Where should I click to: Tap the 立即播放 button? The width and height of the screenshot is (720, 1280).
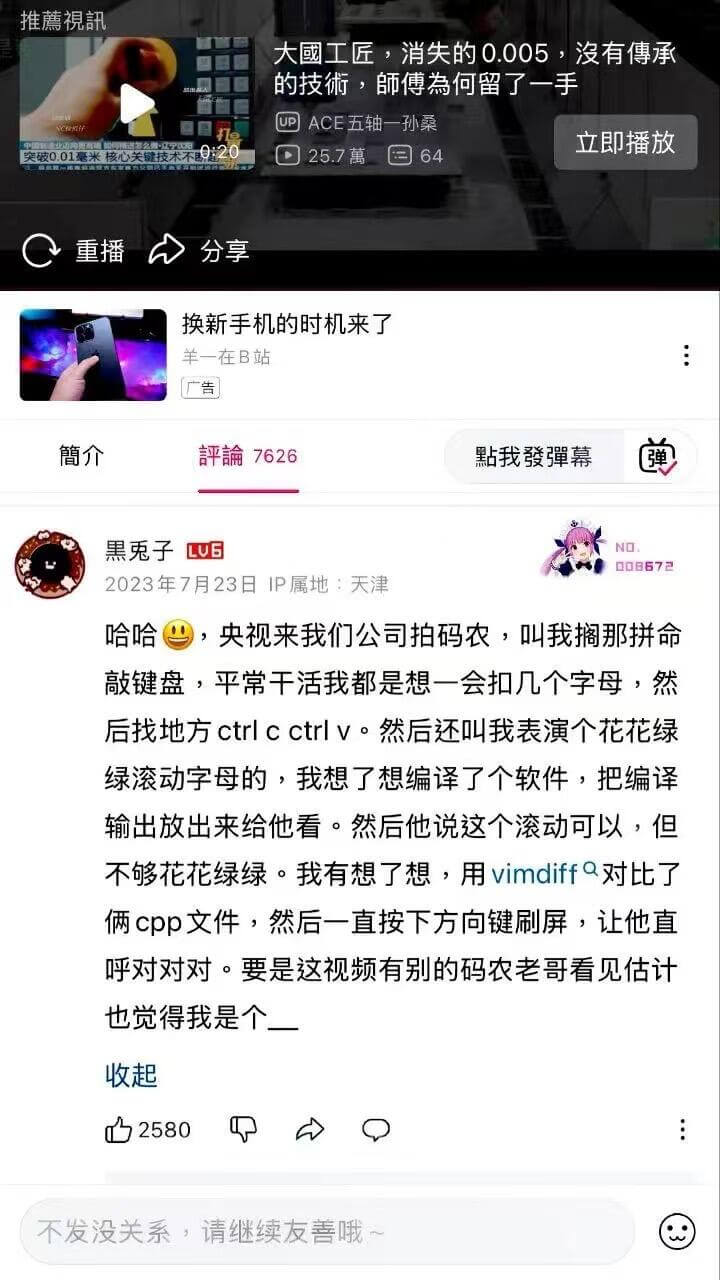625,142
